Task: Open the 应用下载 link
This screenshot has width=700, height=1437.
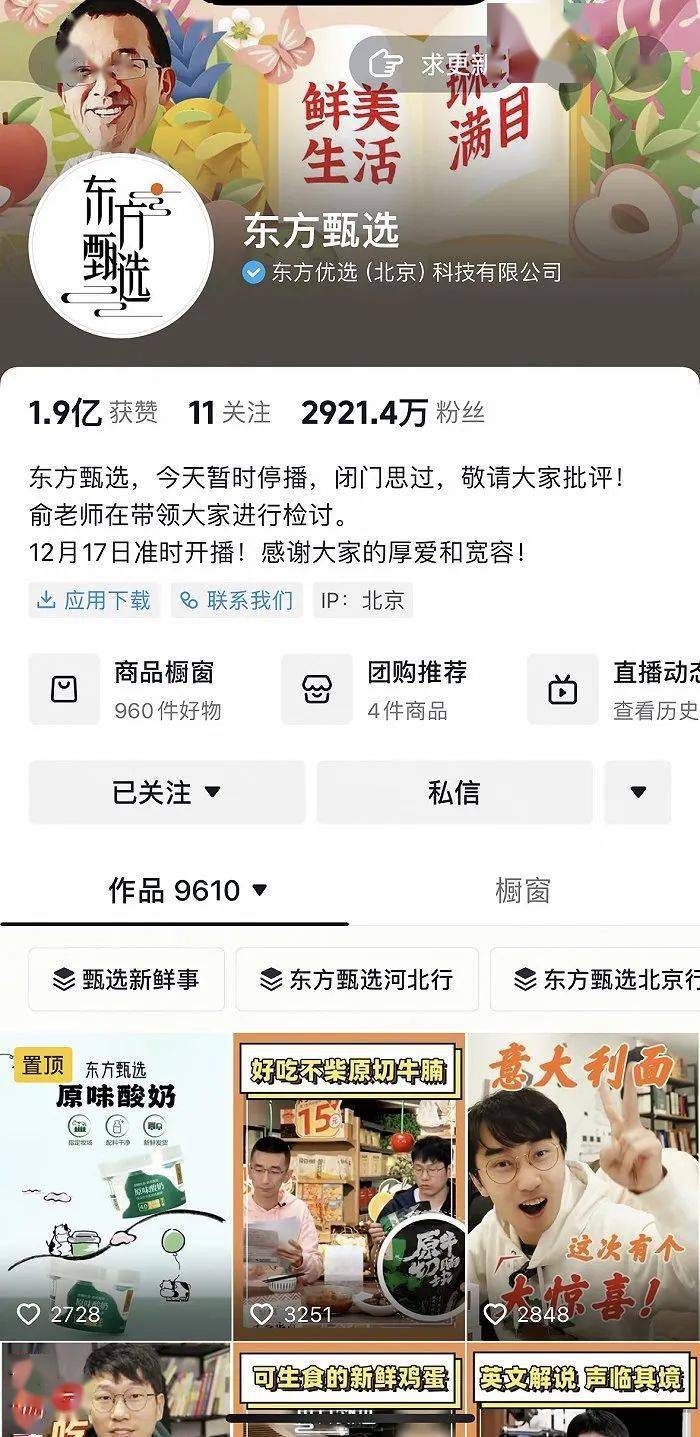Action: 94,600
